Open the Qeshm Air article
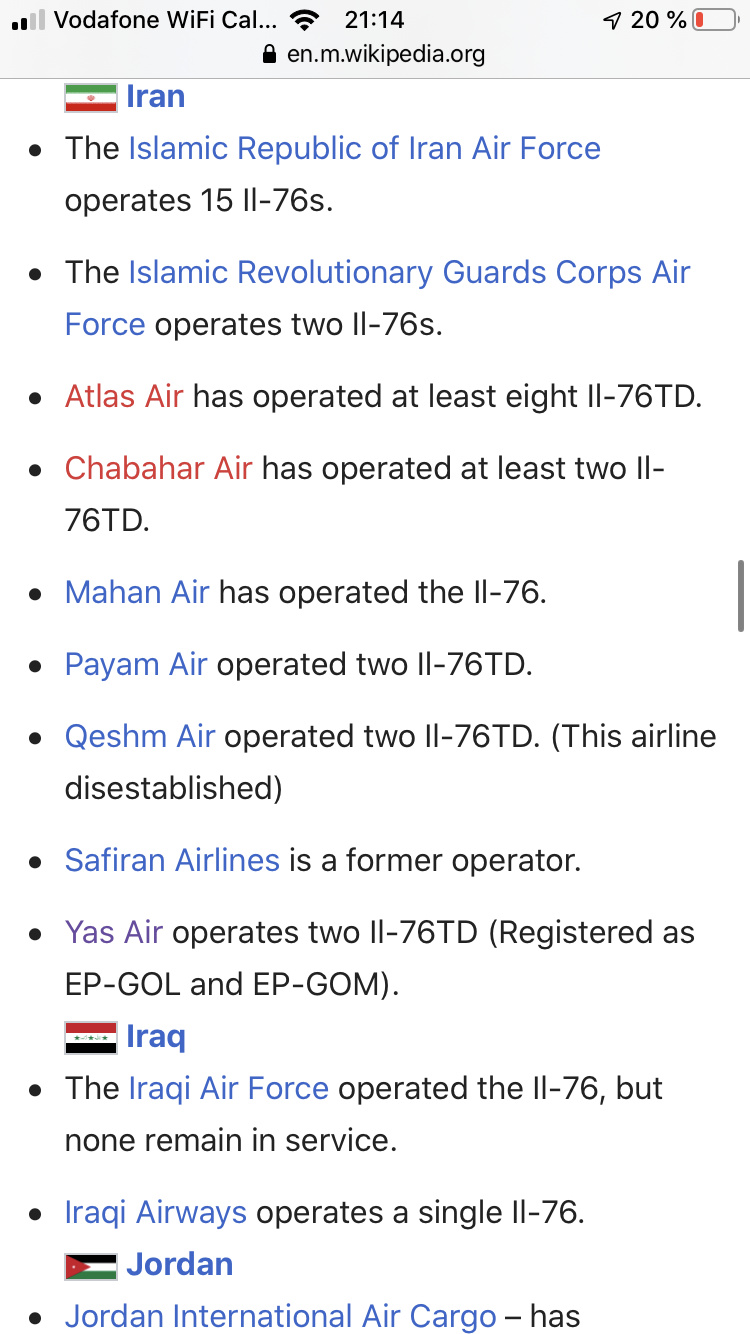The height and width of the screenshot is (1334, 750). coord(140,737)
